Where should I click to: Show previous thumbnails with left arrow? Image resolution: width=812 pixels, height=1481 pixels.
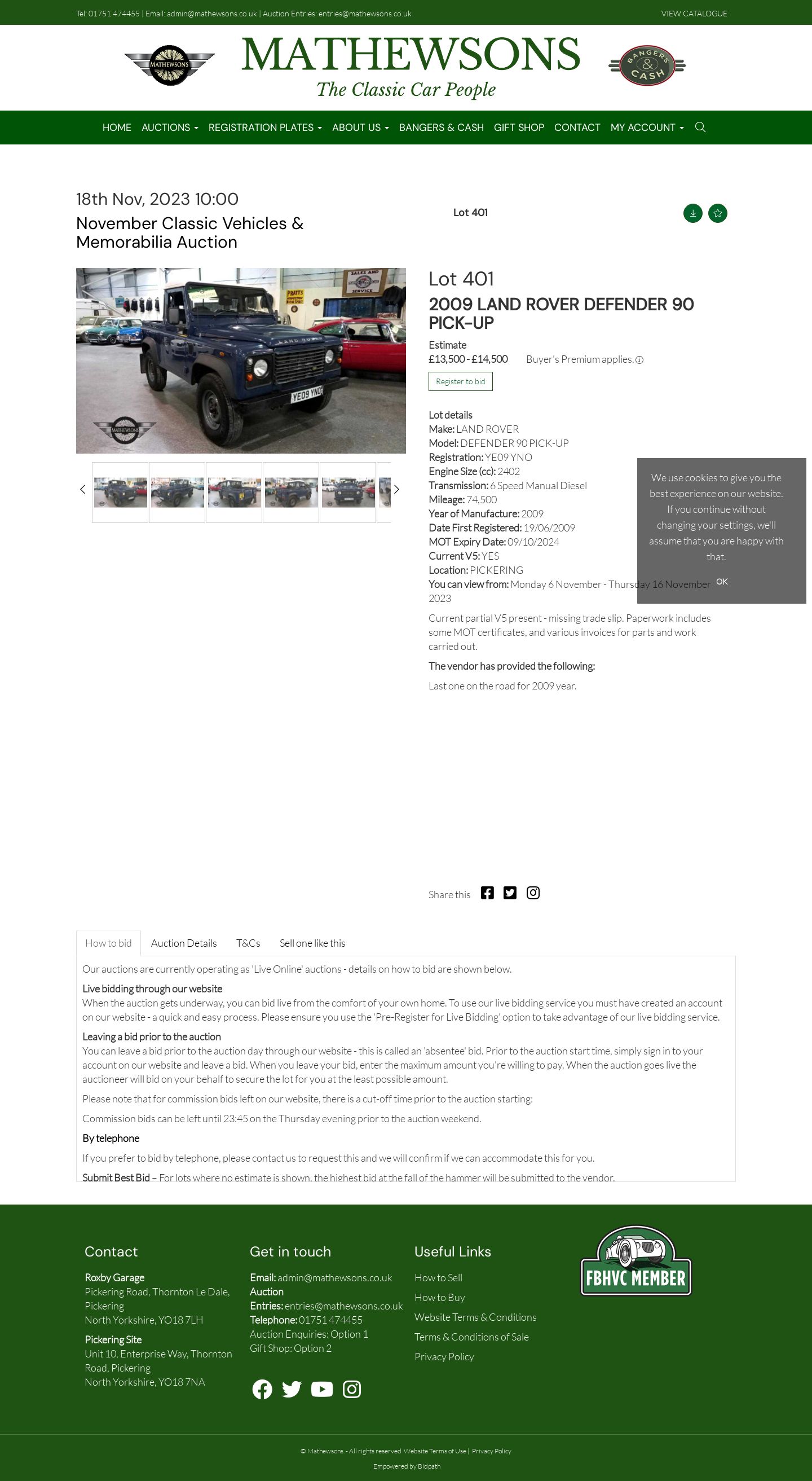coord(82,489)
